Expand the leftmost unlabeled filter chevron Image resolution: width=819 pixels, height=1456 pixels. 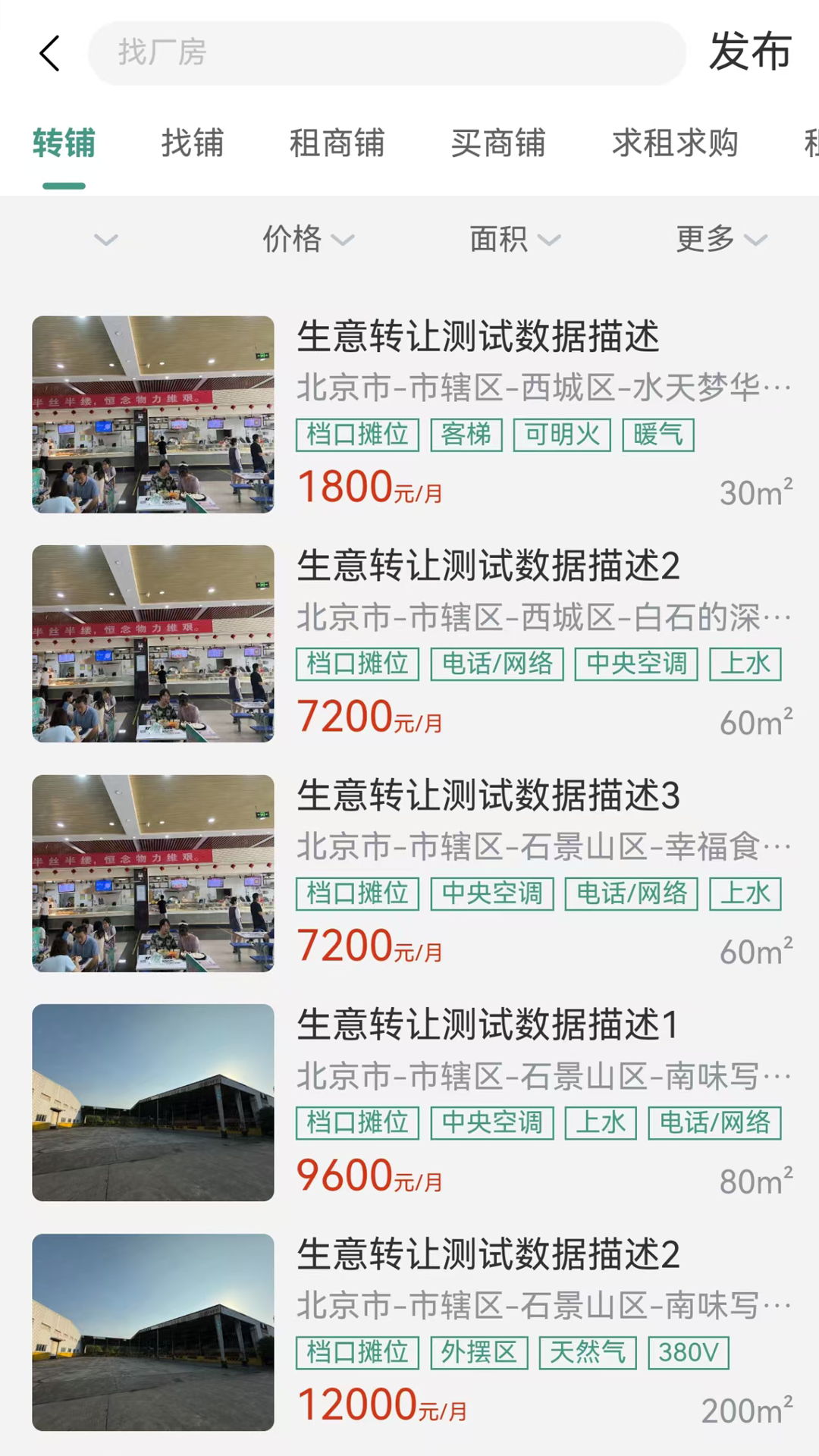(x=106, y=240)
